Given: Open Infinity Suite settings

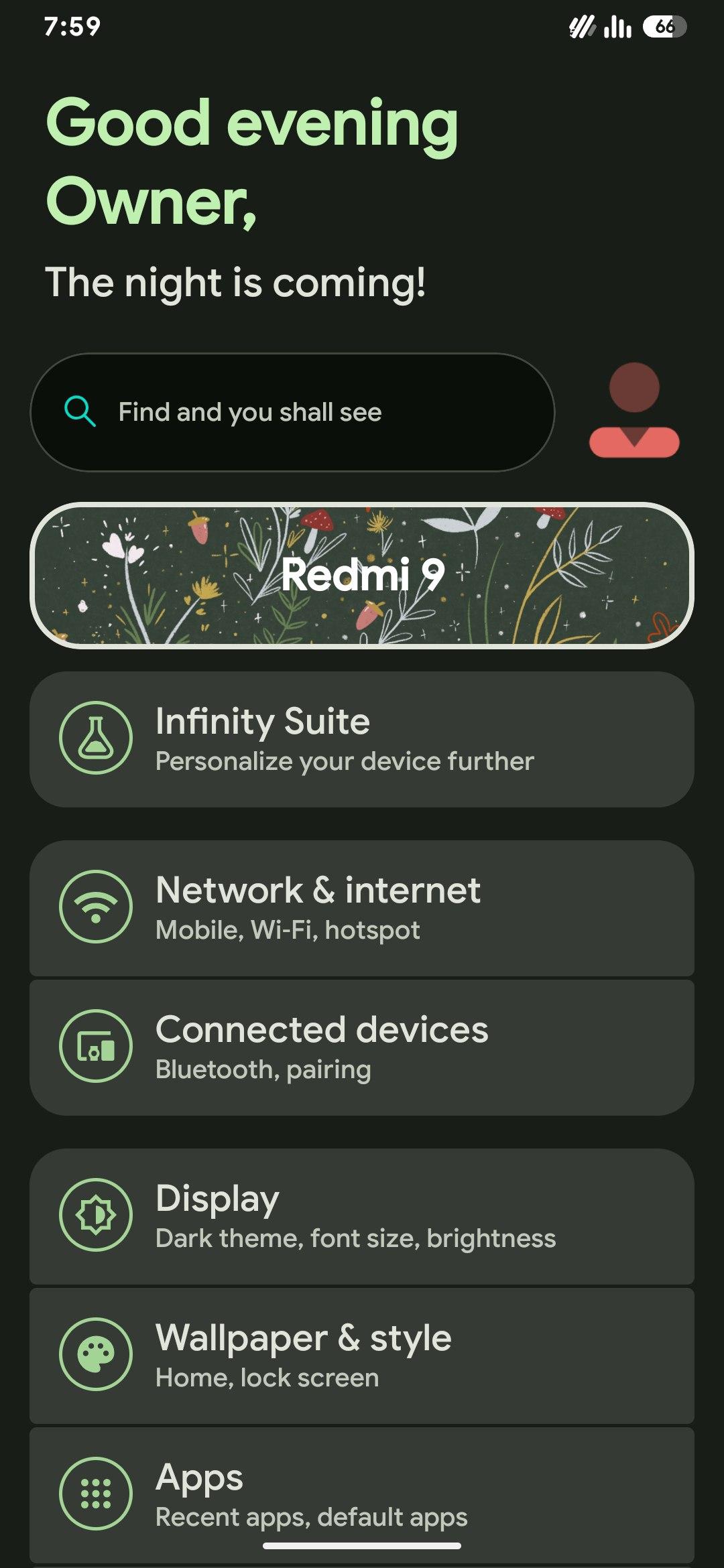Looking at the screenshot, I should pos(362,739).
